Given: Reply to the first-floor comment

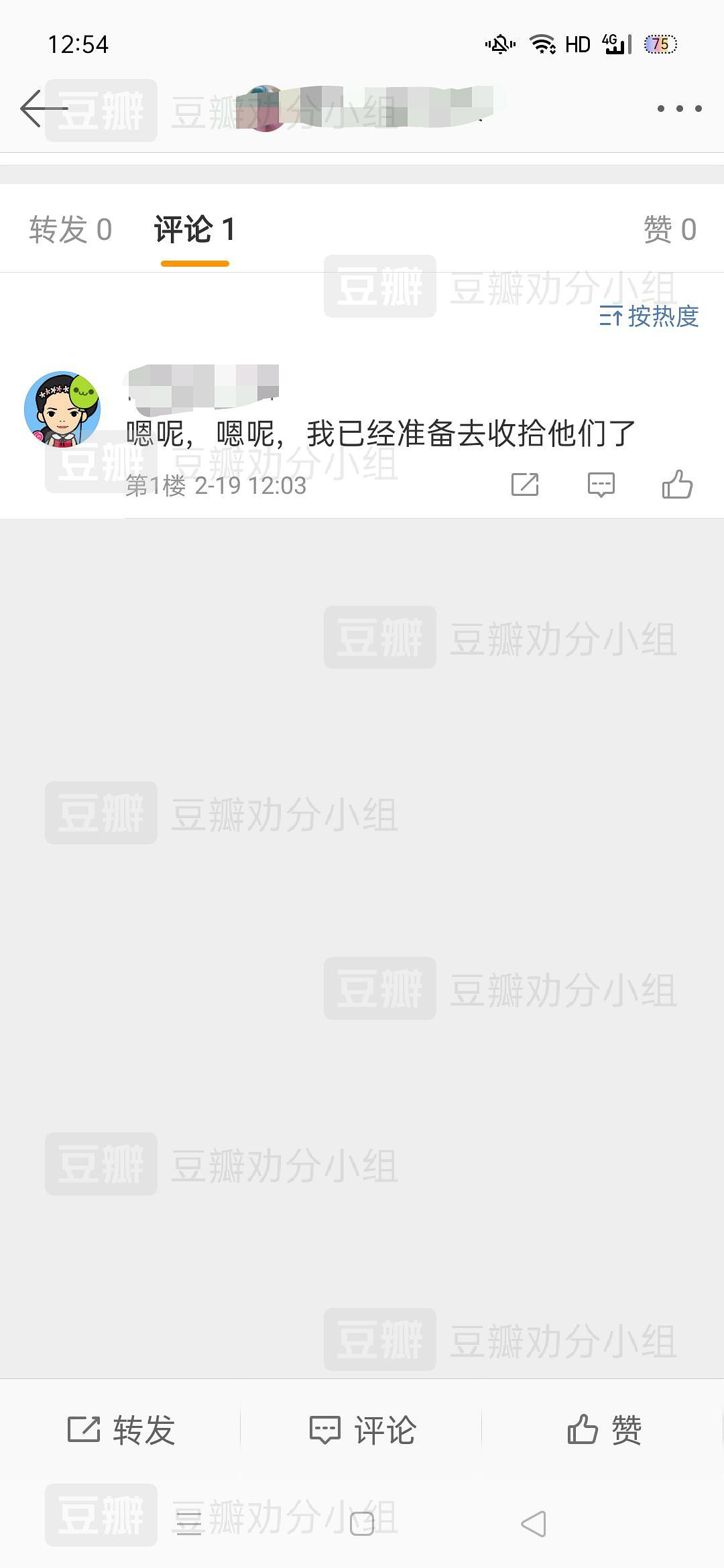Looking at the screenshot, I should [x=601, y=484].
